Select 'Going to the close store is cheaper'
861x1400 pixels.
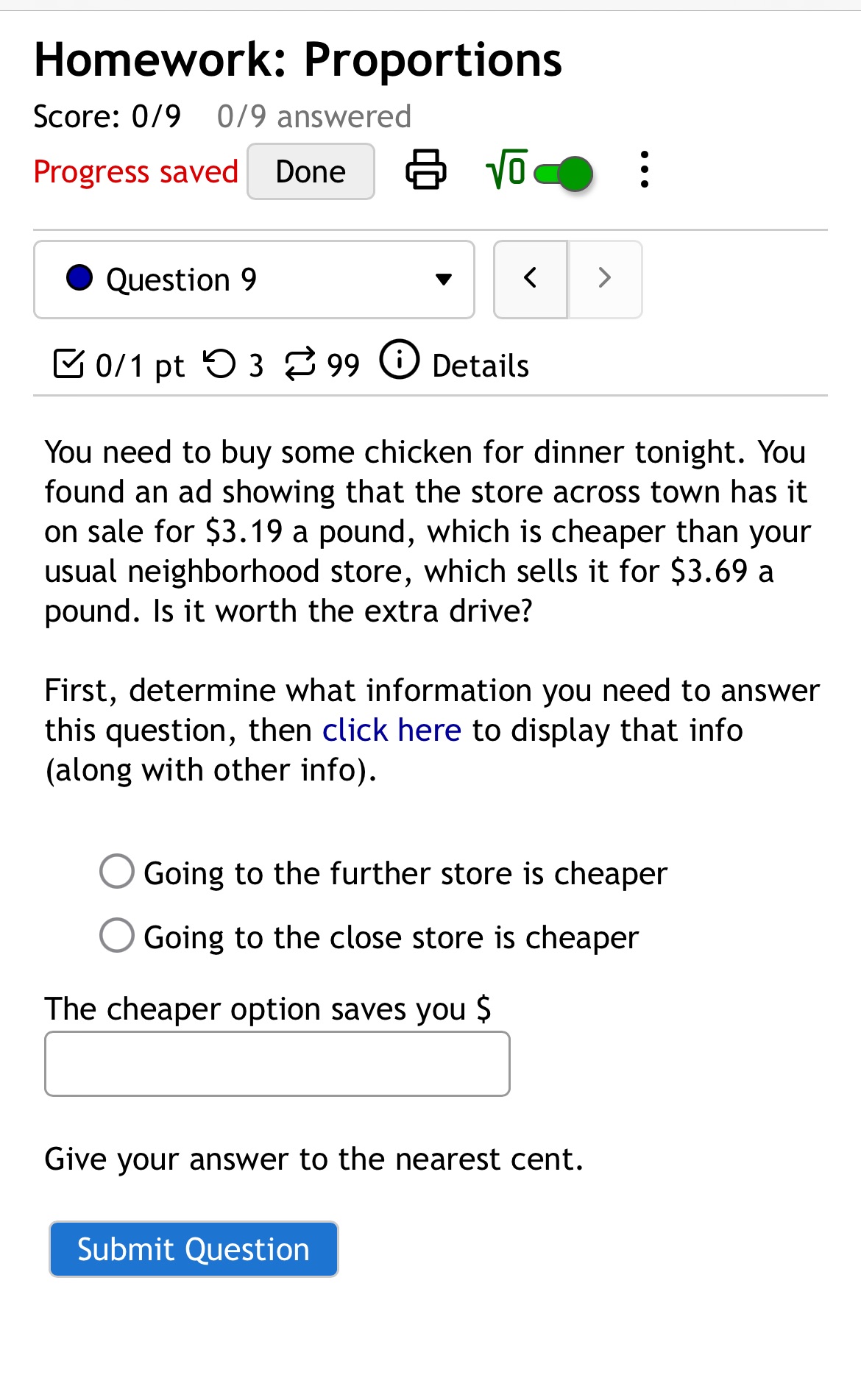pos(116,936)
